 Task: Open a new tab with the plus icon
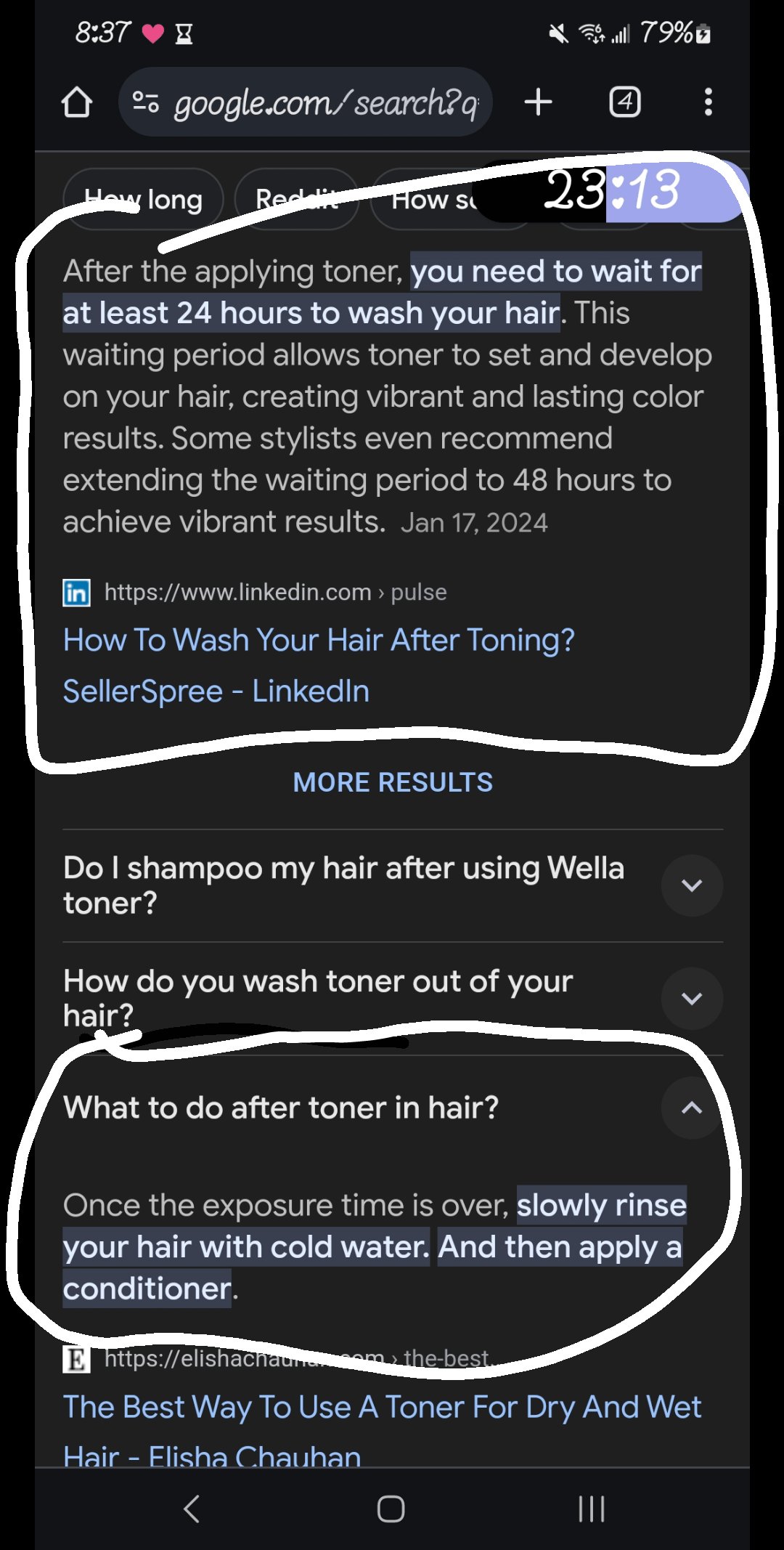(x=538, y=102)
